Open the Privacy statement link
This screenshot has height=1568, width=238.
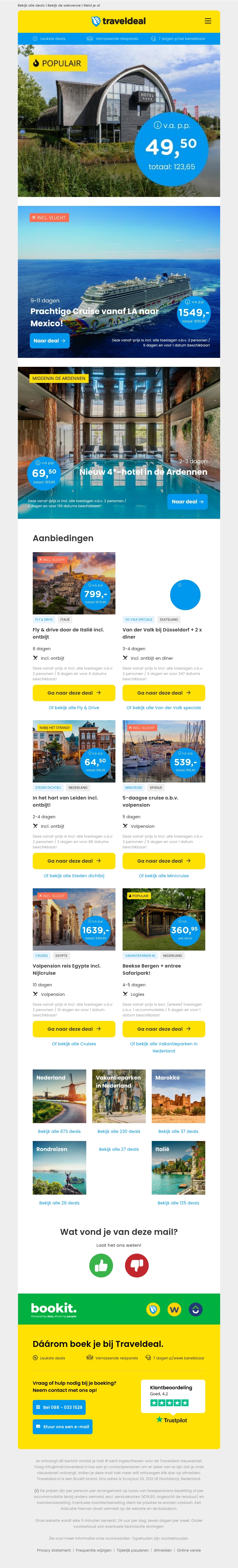pos(54,1550)
